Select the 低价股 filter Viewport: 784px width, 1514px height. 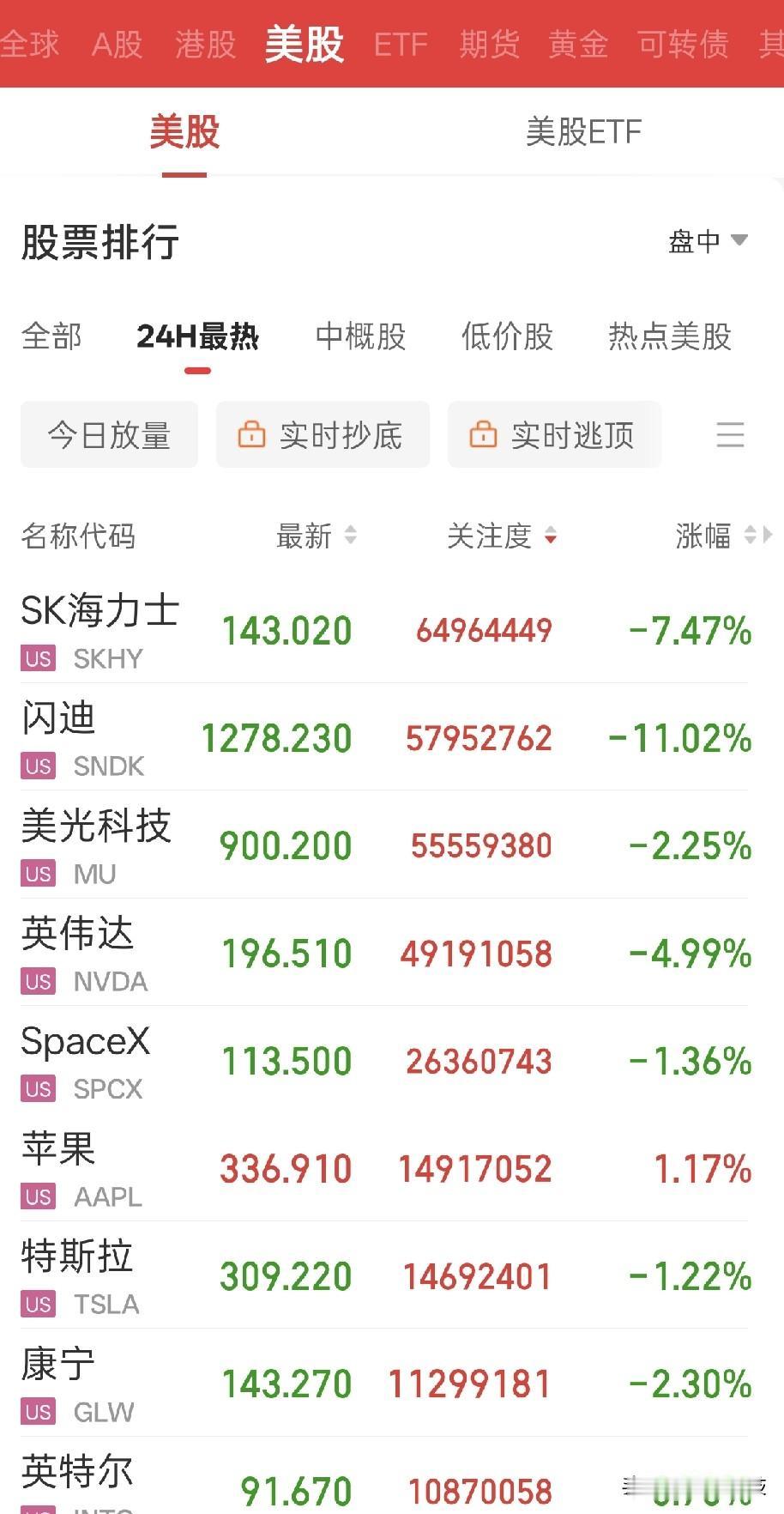(508, 336)
